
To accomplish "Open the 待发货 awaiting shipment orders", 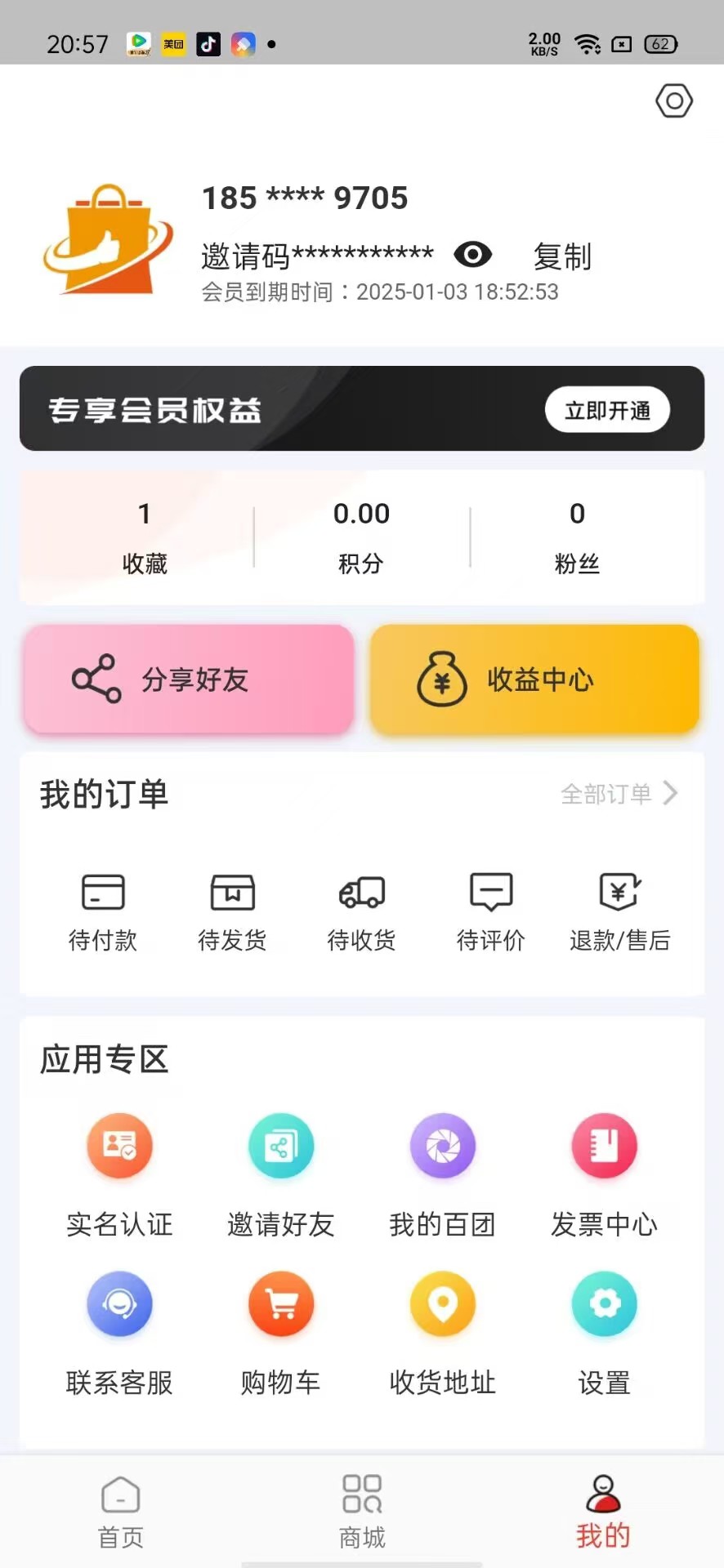I will pos(233,911).
